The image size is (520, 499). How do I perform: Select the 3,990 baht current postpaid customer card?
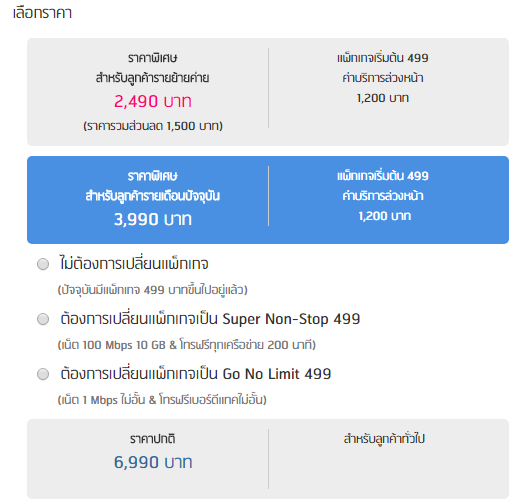point(268,200)
